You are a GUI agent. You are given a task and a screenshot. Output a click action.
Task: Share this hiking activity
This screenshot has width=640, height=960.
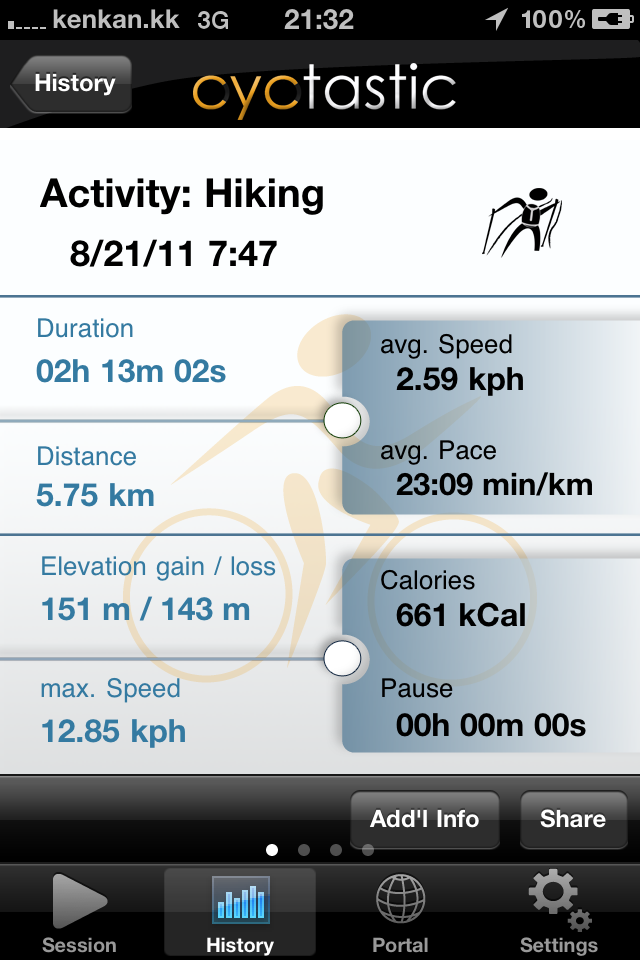[x=572, y=819]
